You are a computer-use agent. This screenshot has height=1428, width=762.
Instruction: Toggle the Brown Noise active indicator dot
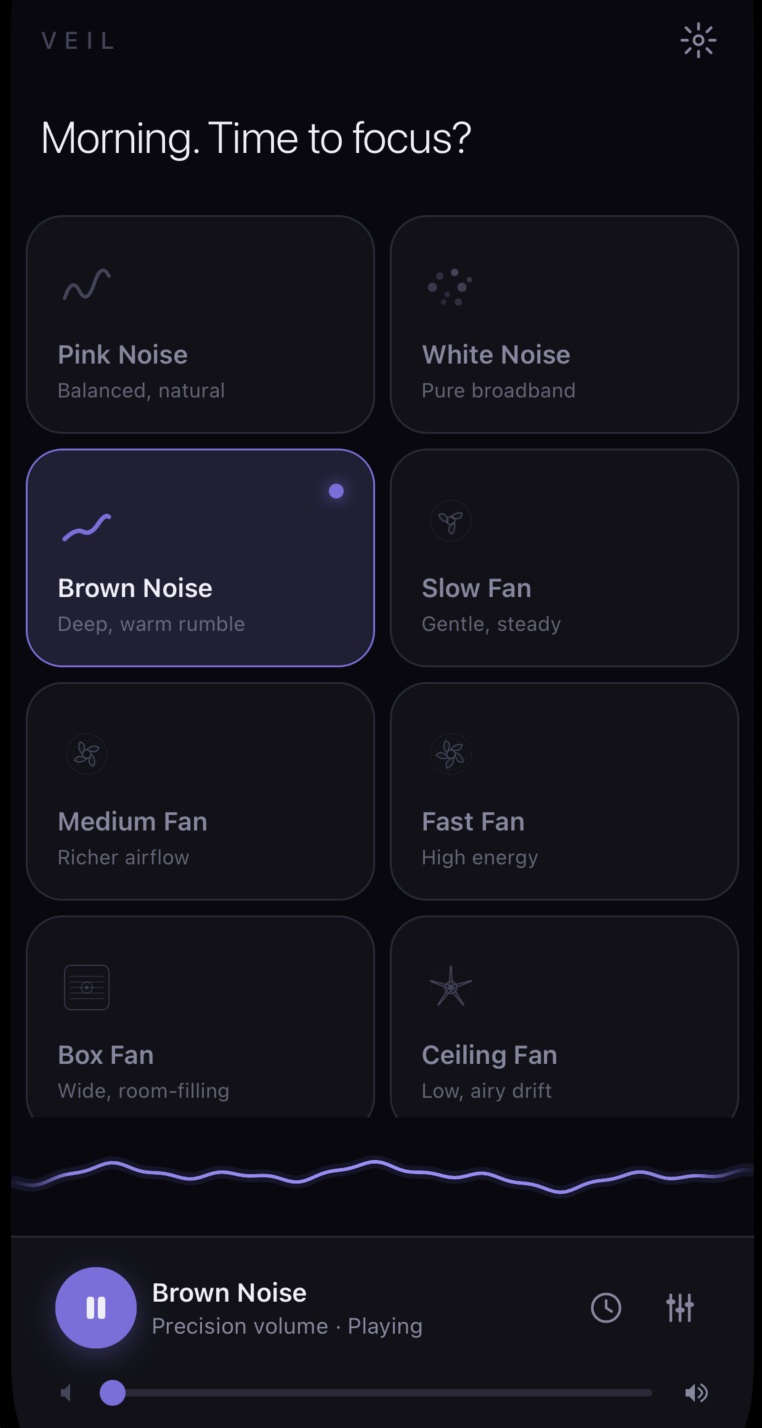(336, 490)
